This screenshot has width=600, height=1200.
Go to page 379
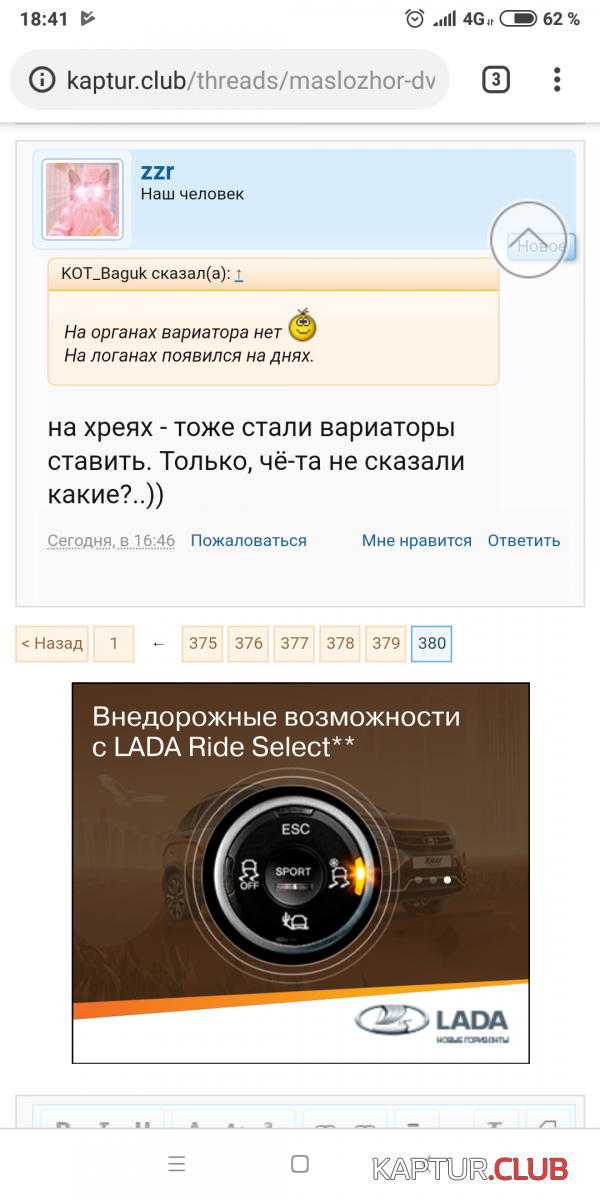[x=386, y=644]
